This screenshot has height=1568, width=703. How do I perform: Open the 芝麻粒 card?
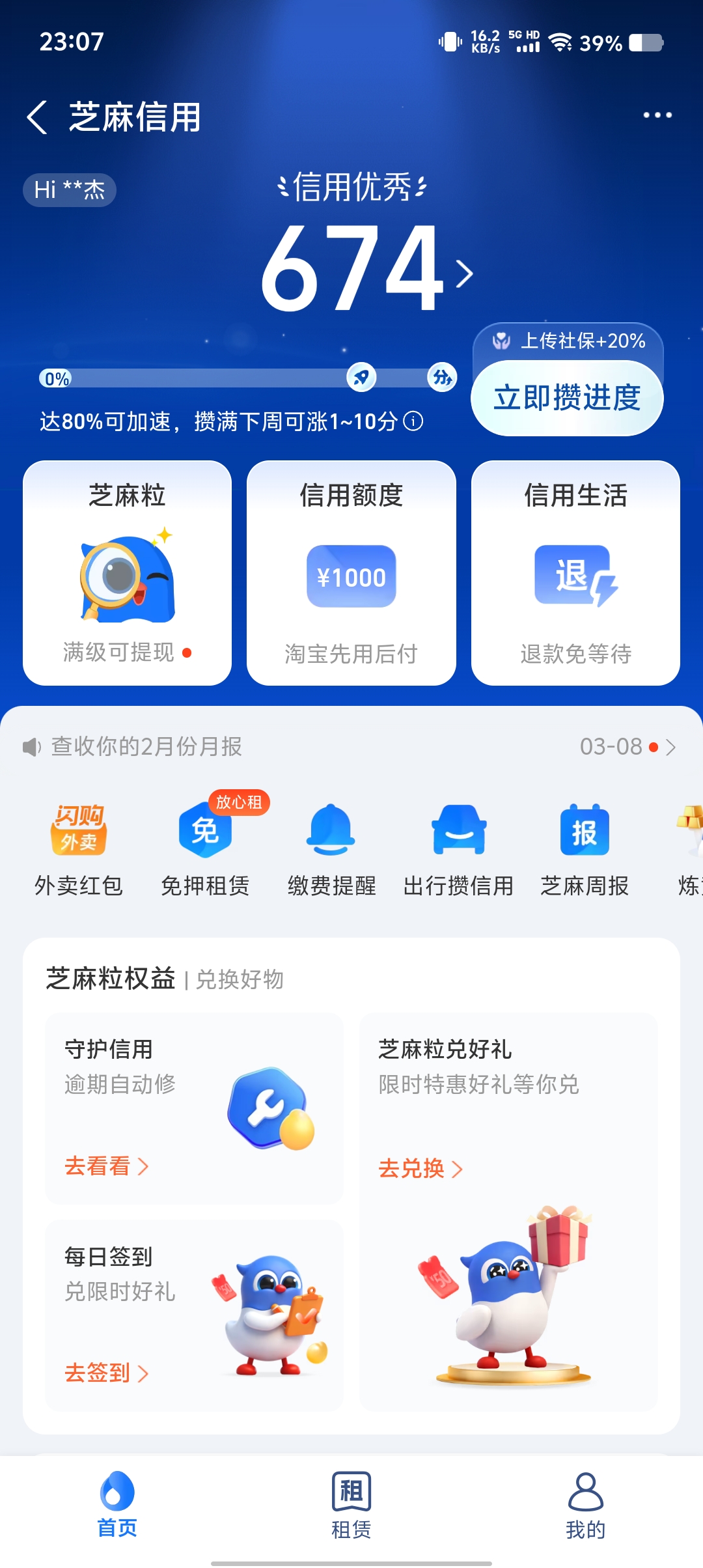tap(128, 573)
